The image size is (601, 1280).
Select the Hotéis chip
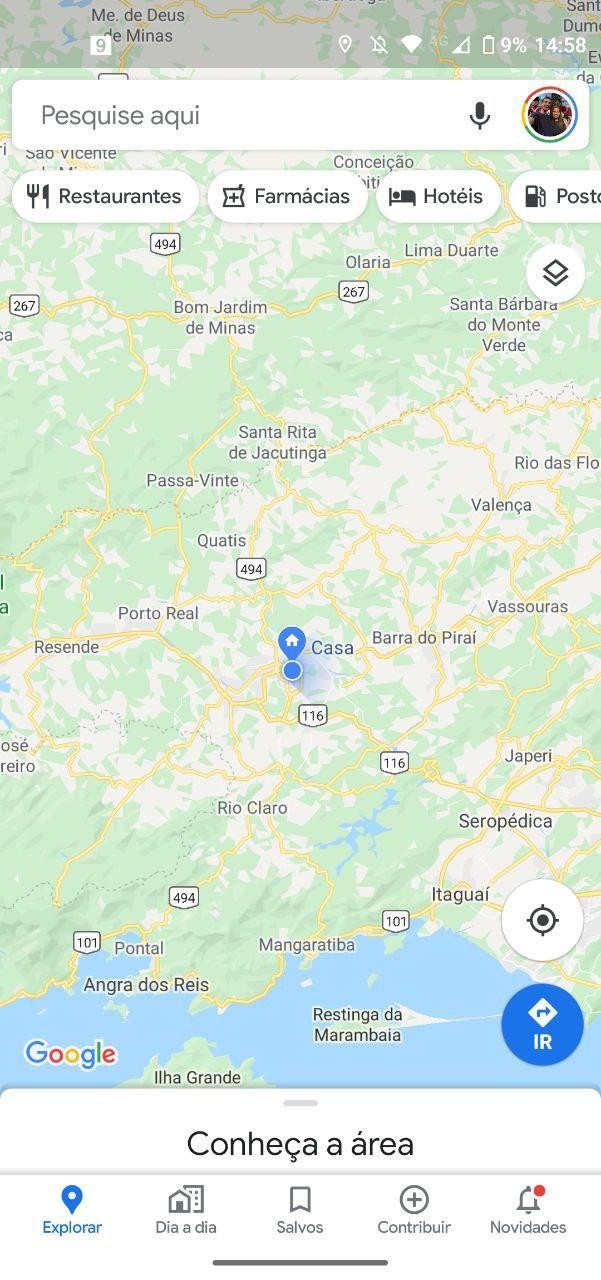(x=437, y=196)
